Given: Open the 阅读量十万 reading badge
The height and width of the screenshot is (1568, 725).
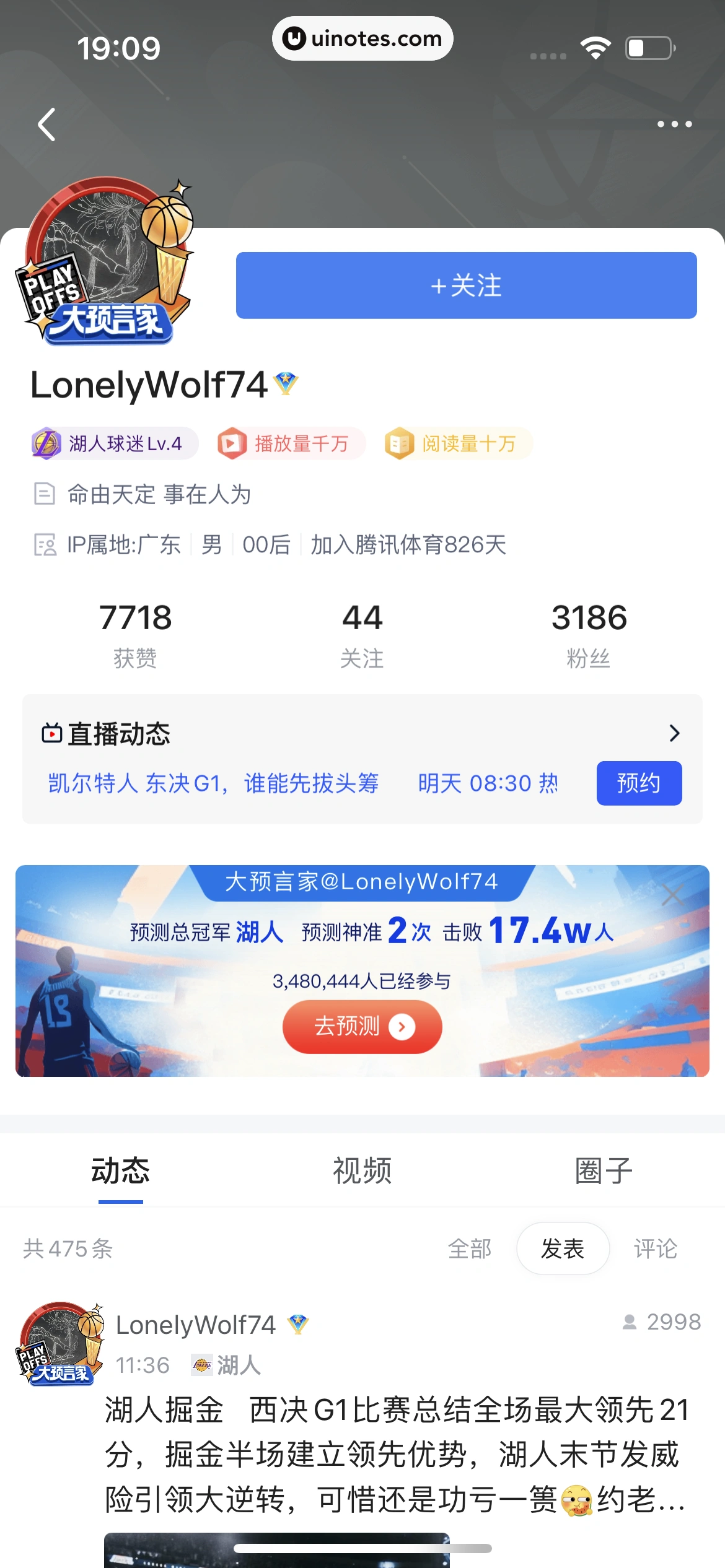Looking at the screenshot, I should pyautogui.click(x=457, y=443).
